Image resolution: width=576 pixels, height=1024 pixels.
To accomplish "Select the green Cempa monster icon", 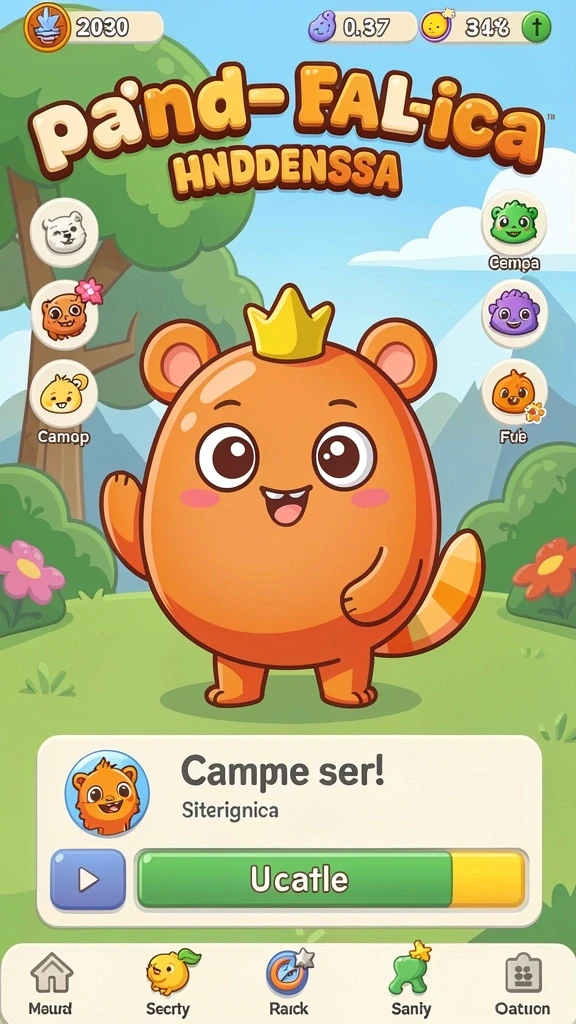I will click(x=515, y=224).
